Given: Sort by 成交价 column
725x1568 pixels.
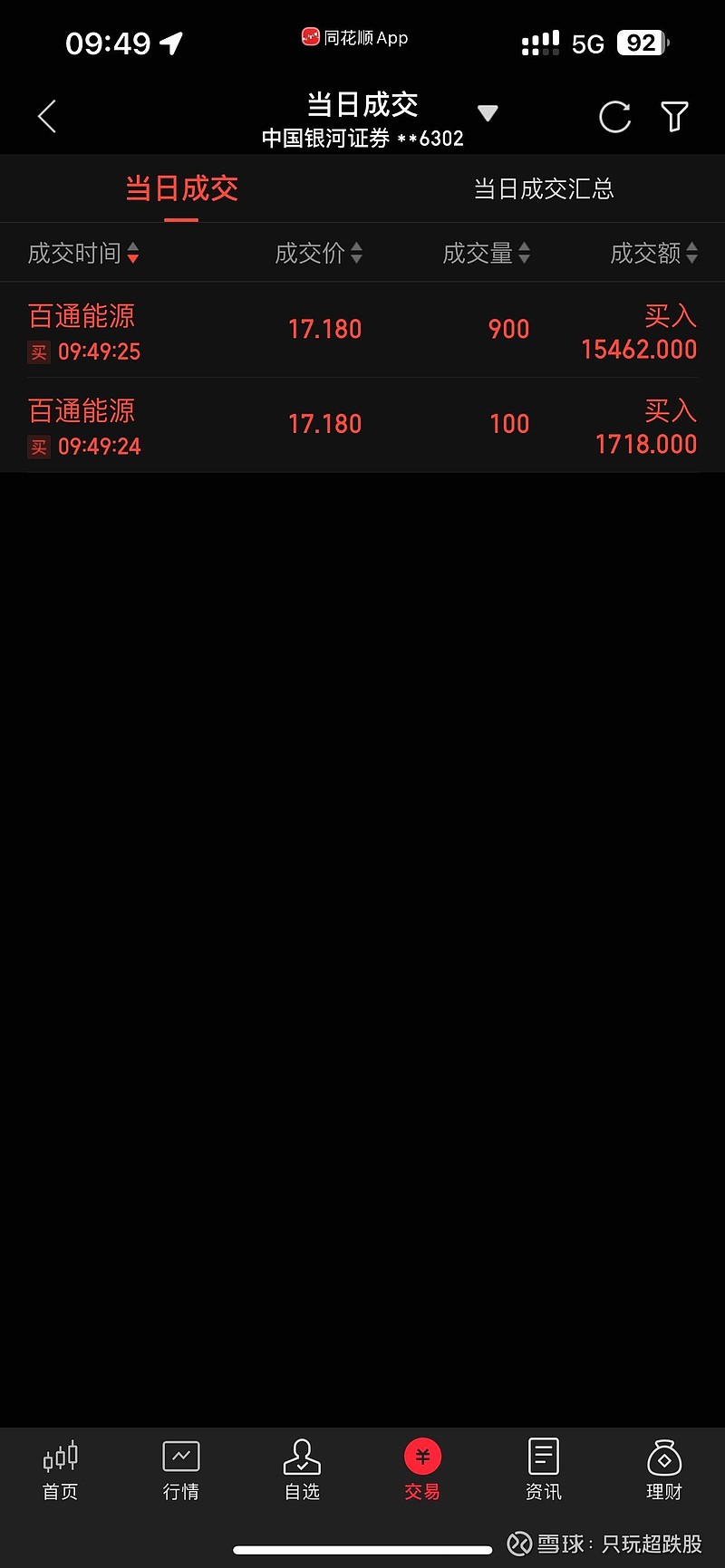Looking at the screenshot, I should click(x=318, y=254).
